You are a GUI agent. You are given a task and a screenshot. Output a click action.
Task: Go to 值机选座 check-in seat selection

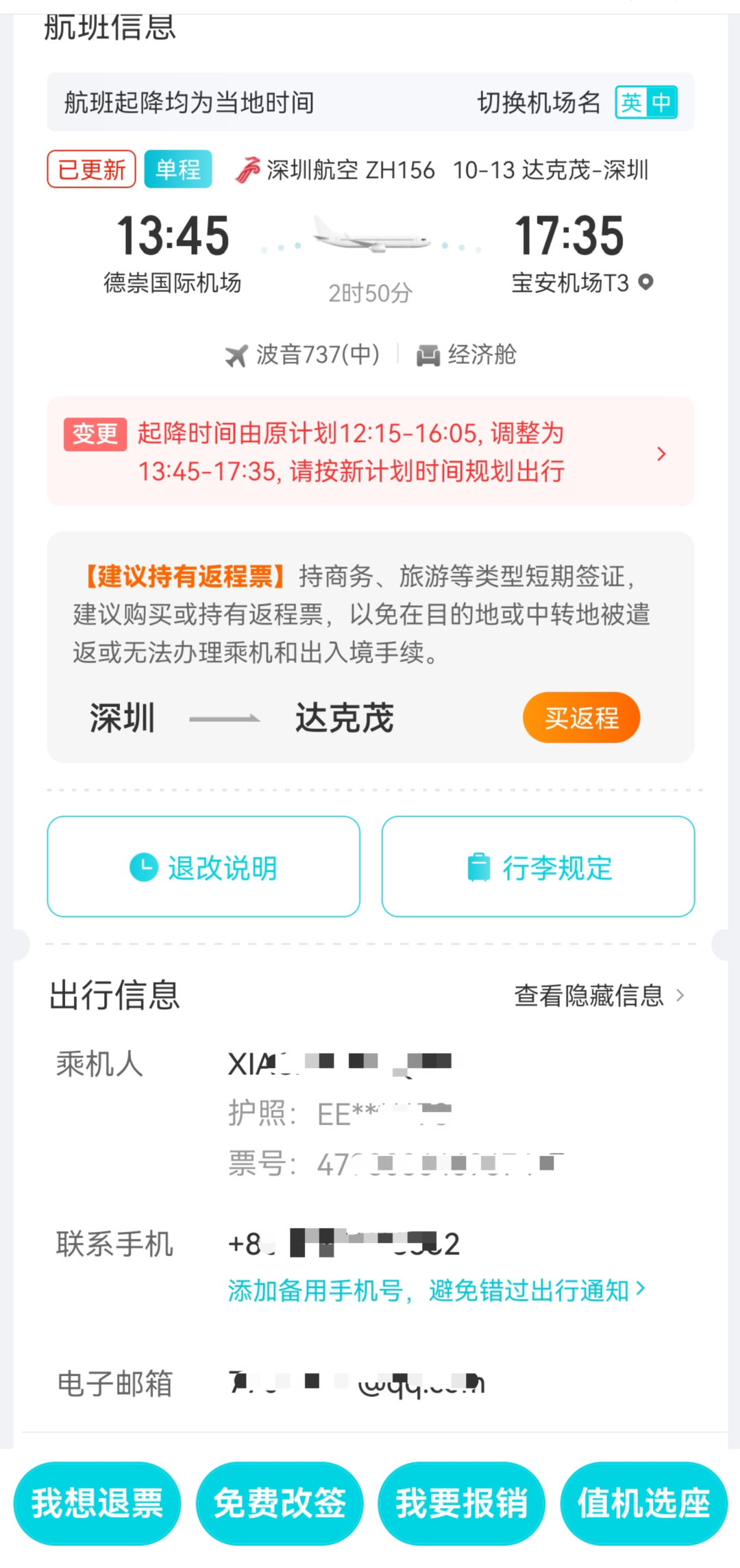point(643,1503)
